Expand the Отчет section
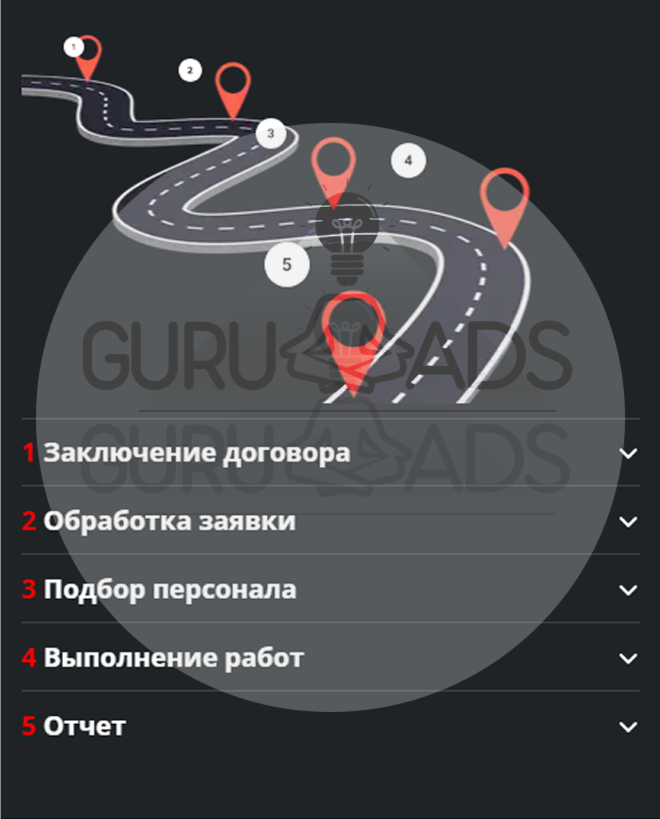The height and width of the screenshot is (819, 660). coord(627,727)
